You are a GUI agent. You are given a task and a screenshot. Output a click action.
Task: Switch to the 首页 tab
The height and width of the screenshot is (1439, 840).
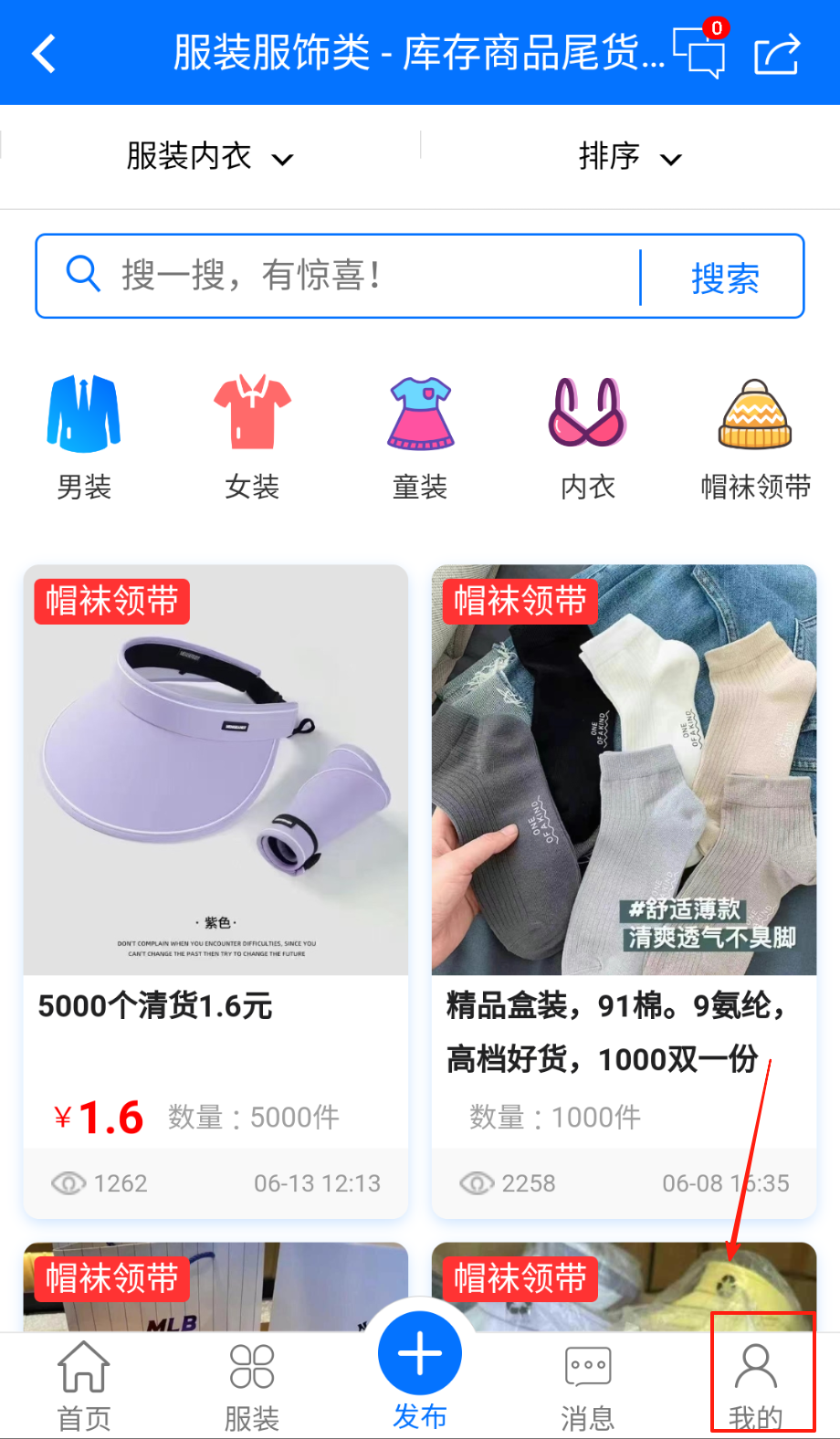click(84, 1385)
